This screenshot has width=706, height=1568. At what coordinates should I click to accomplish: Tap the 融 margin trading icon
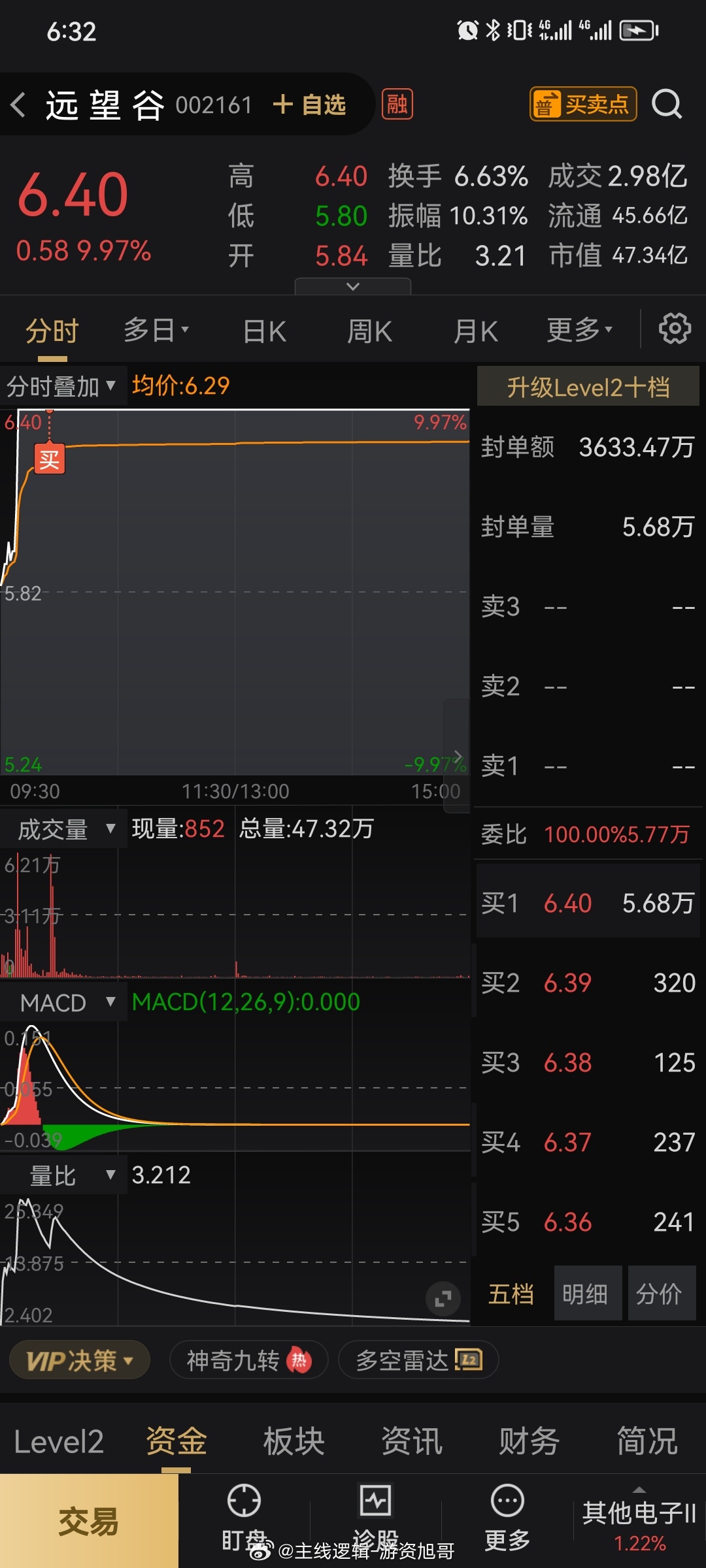[397, 105]
